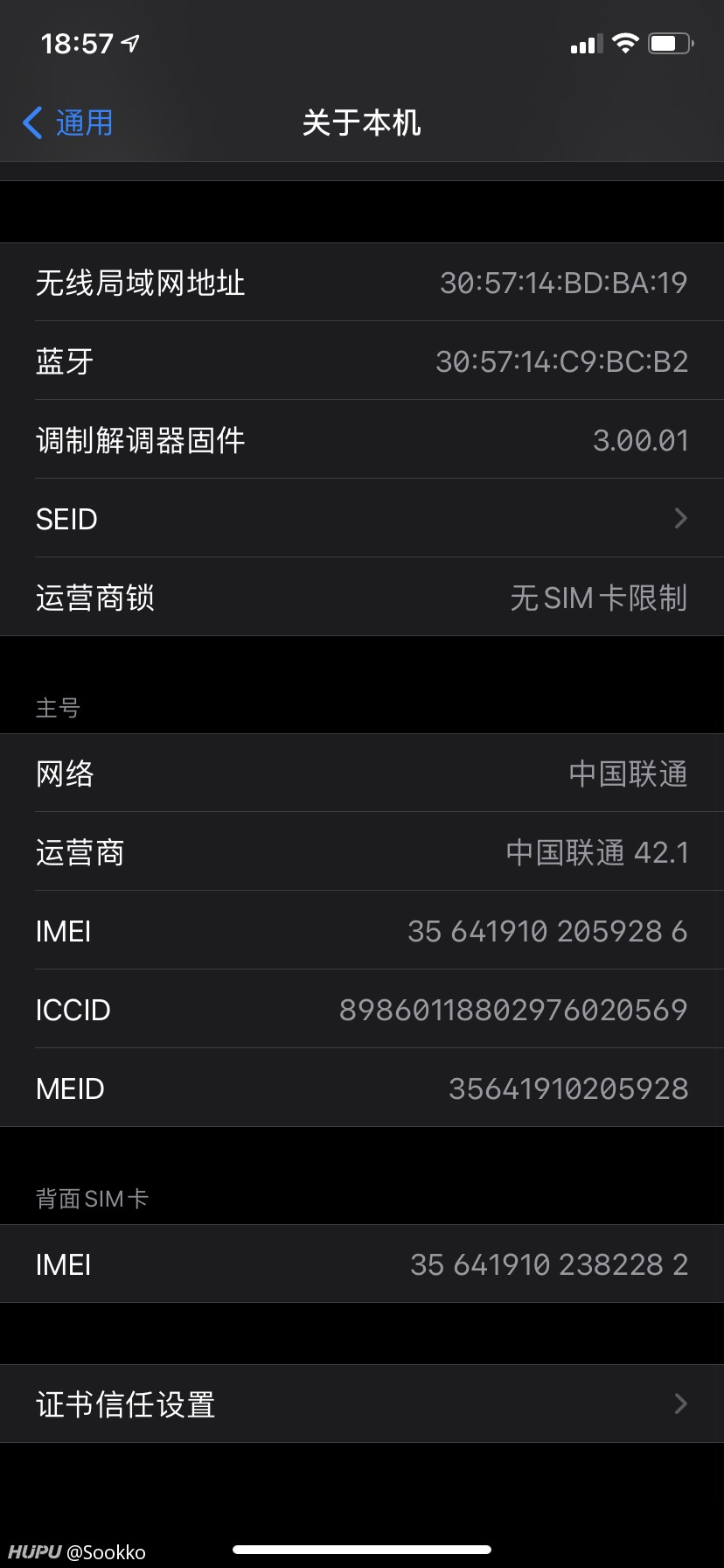
Task: Go back to 通用 settings
Action: (68, 123)
